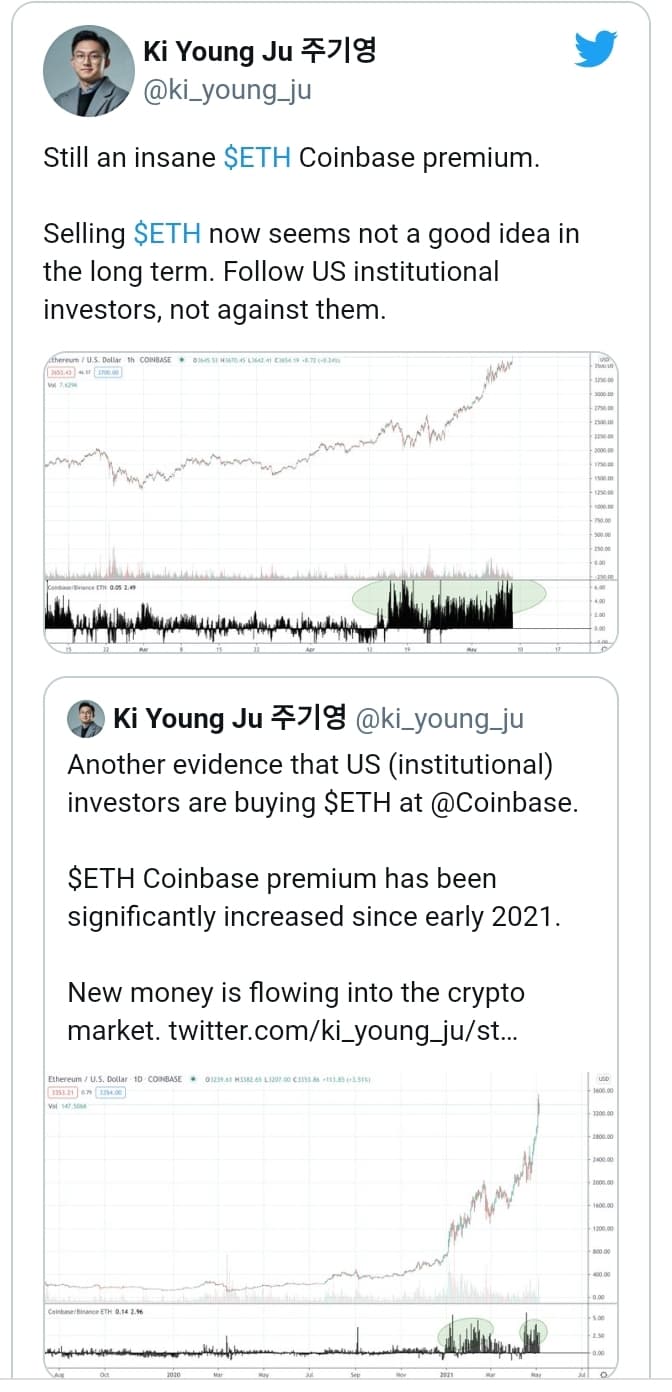The image size is (672, 1392).
Task: Open the @ki_young_ju handle under the name
Action: [227, 91]
